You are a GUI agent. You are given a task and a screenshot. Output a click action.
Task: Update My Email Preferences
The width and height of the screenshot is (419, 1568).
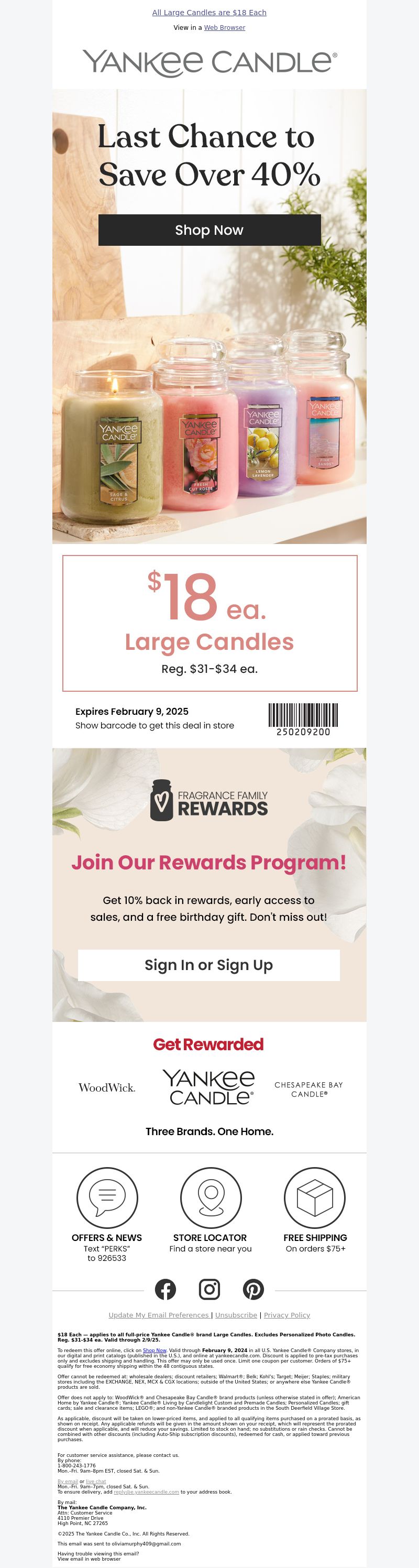point(159,1315)
